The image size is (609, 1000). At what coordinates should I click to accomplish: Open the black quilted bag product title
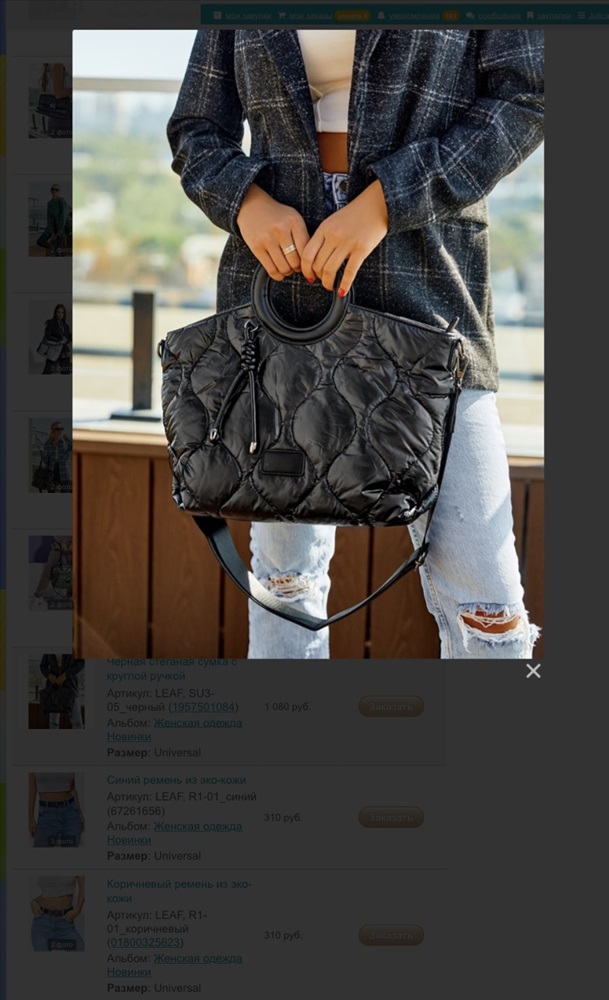coord(172,669)
